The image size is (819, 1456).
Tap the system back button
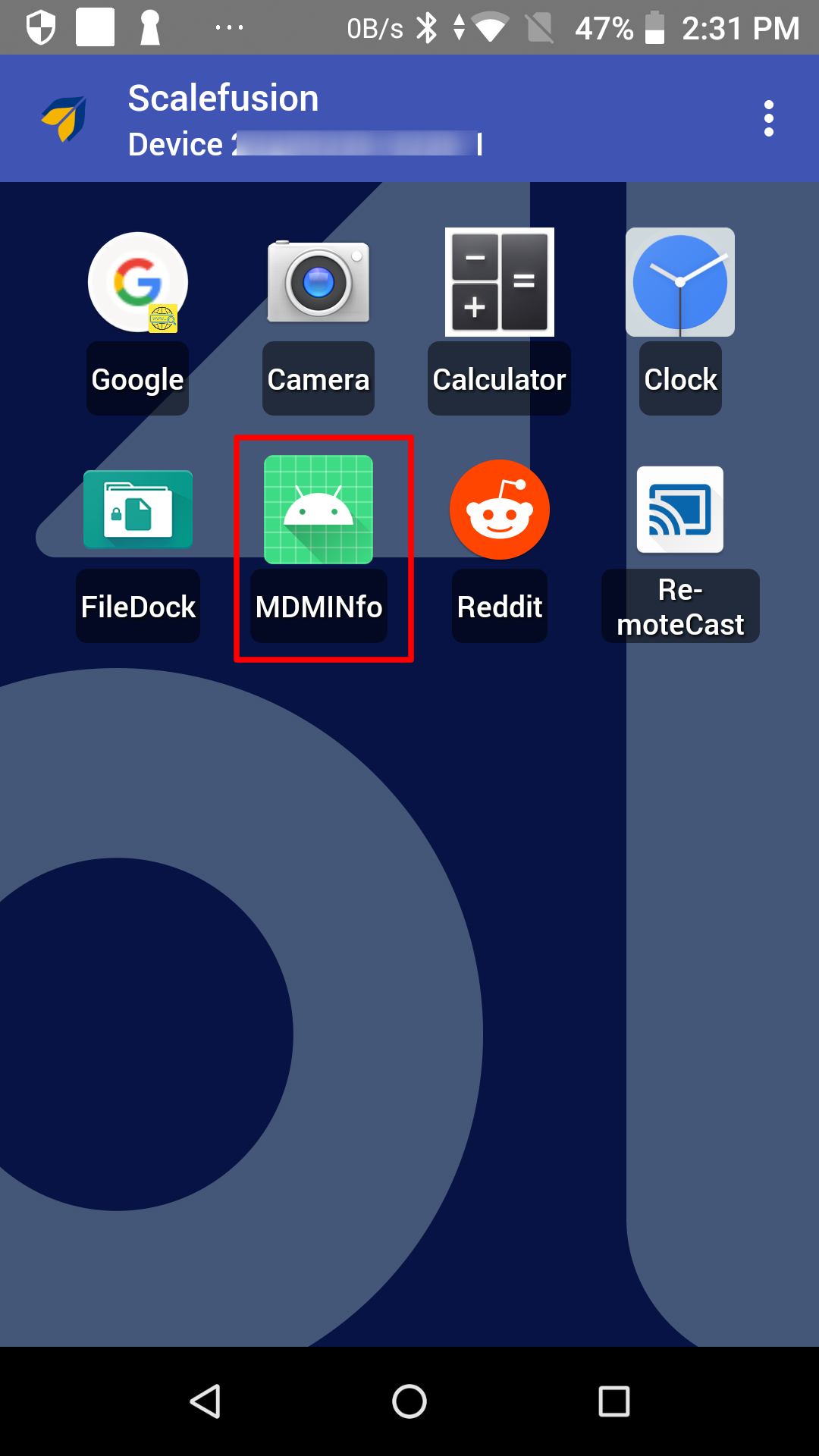coord(206,1401)
